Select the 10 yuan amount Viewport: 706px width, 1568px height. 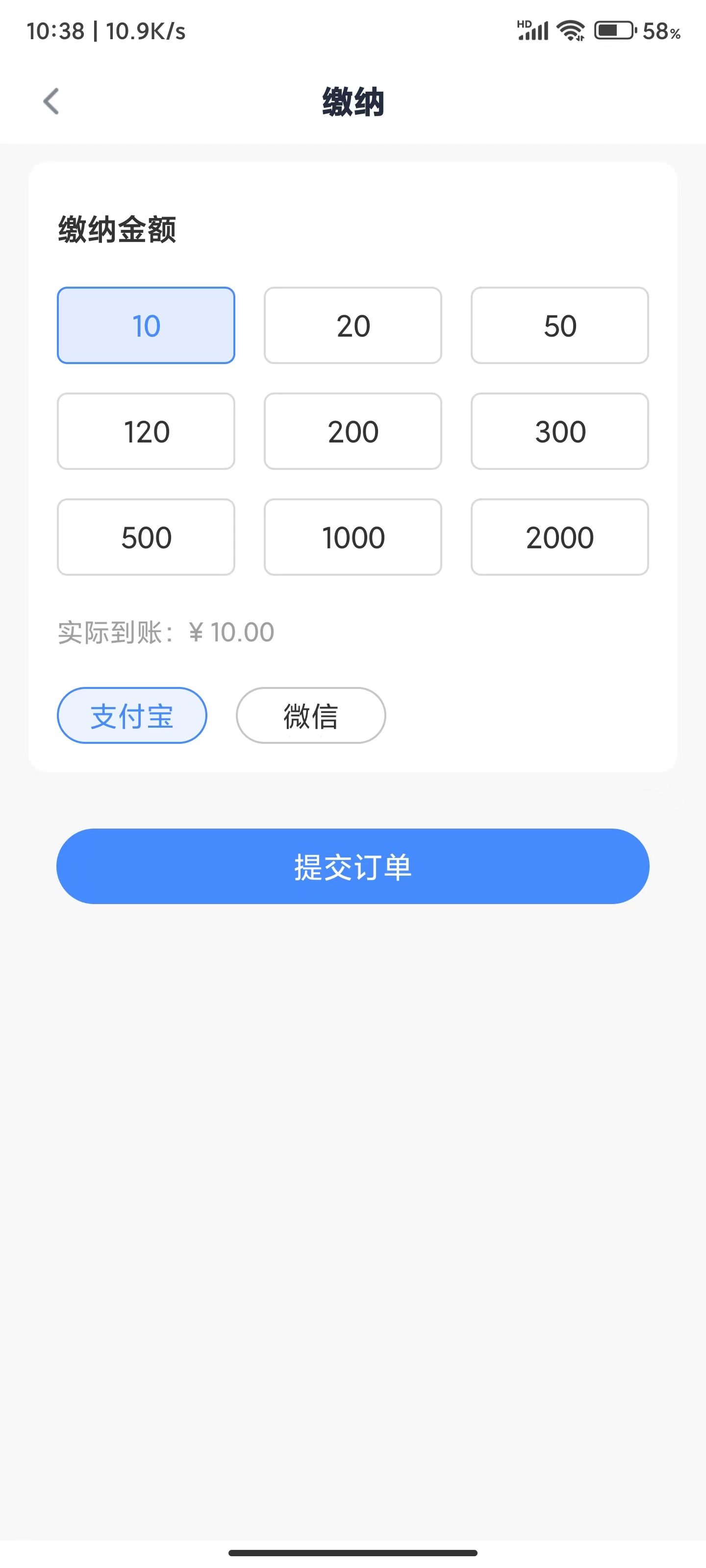tap(146, 326)
